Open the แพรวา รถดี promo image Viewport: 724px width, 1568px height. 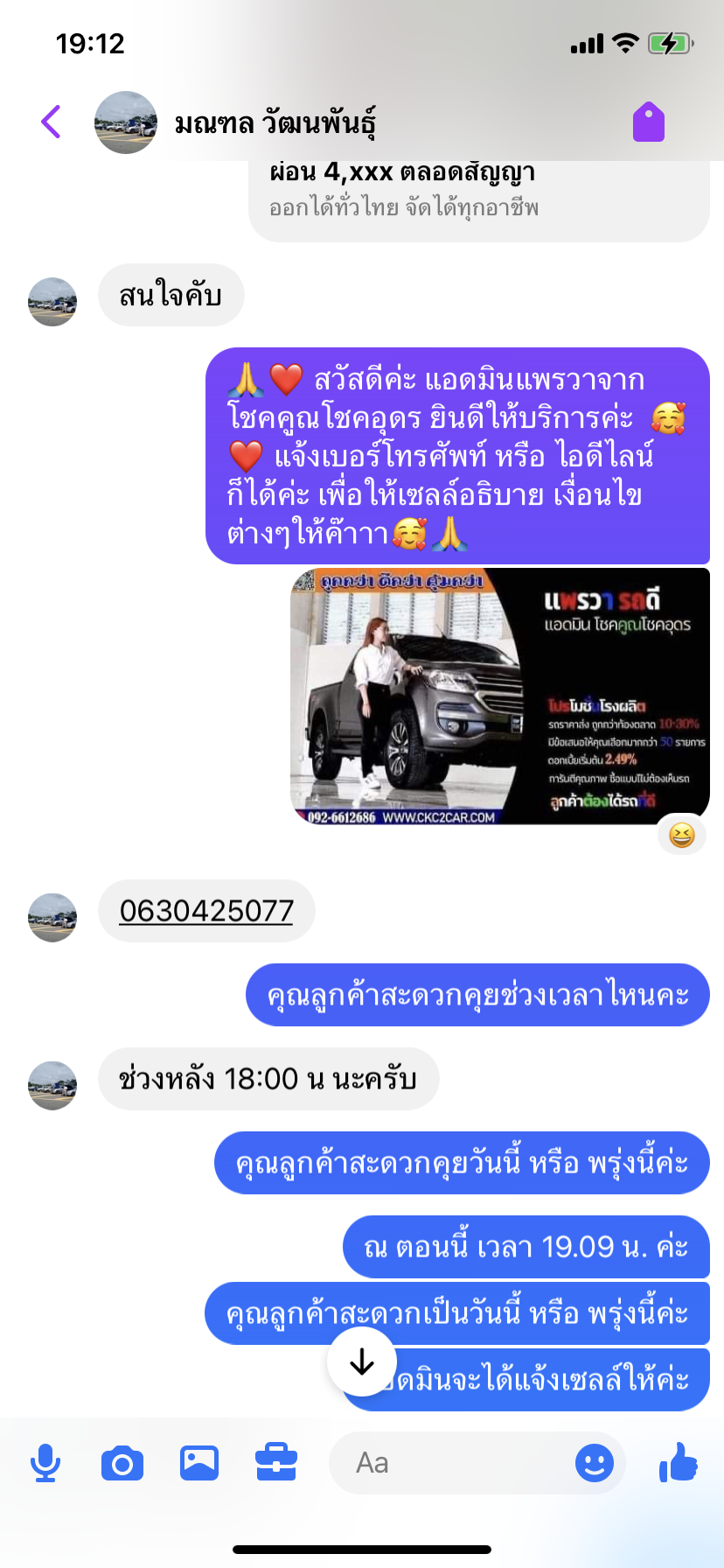[499, 696]
